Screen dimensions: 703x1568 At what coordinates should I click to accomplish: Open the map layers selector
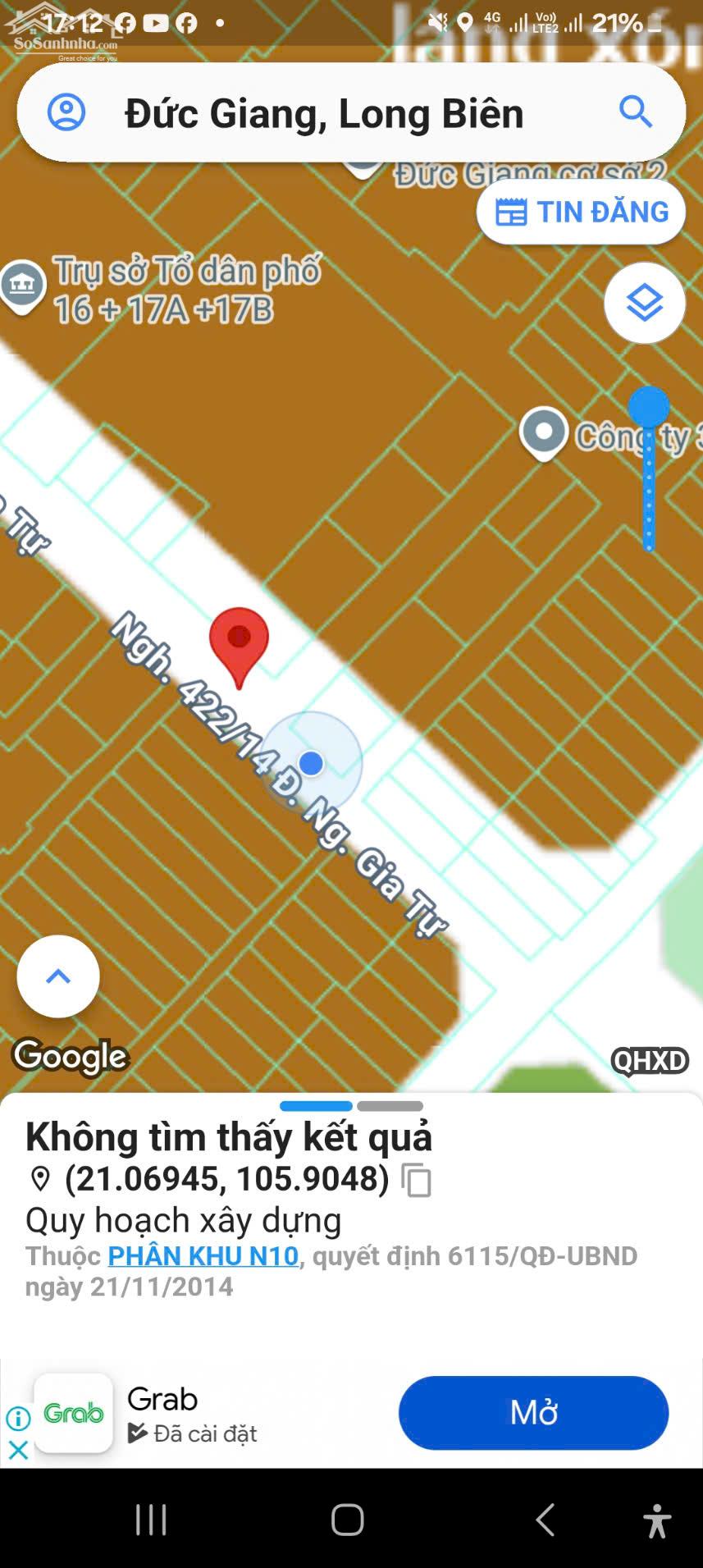[644, 304]
